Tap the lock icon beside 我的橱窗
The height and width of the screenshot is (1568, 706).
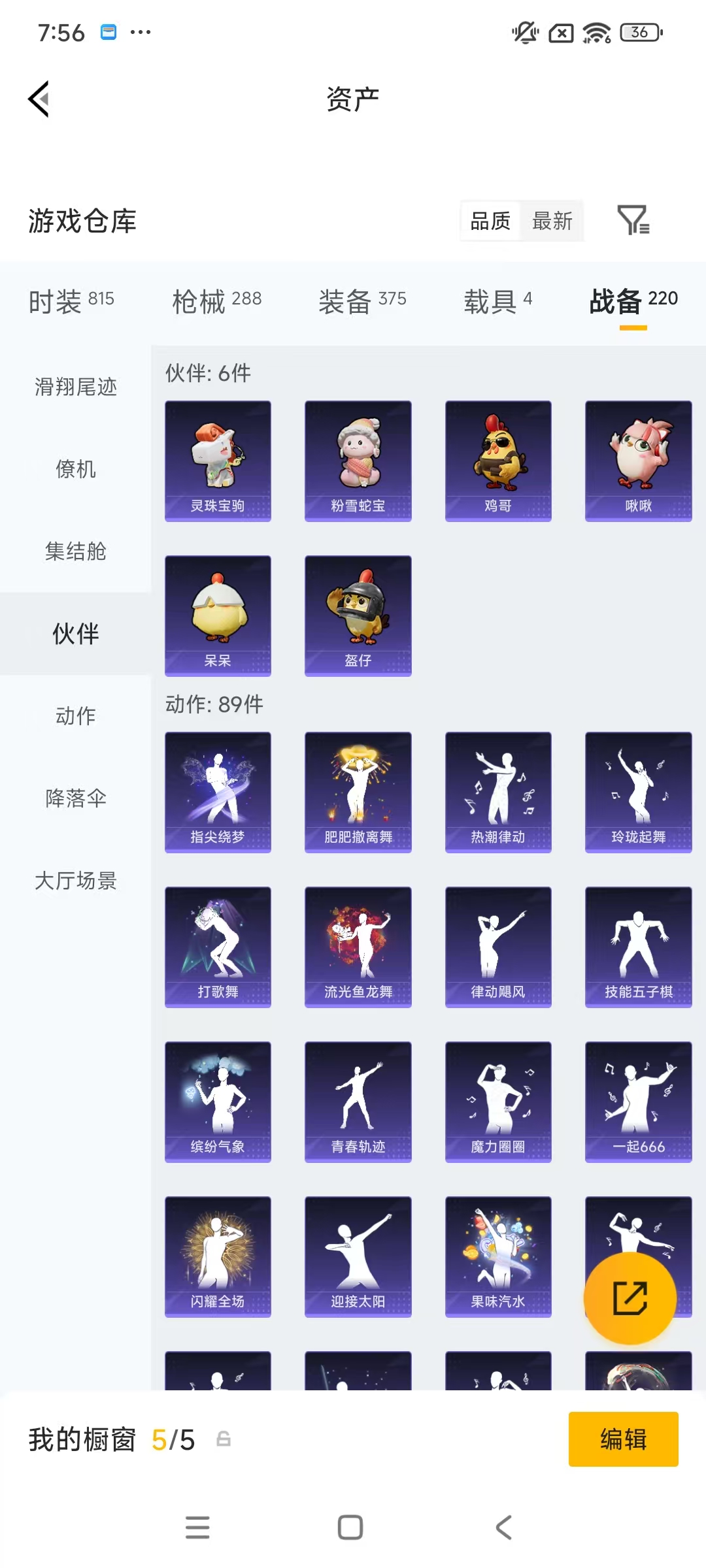click(225, 1438)
